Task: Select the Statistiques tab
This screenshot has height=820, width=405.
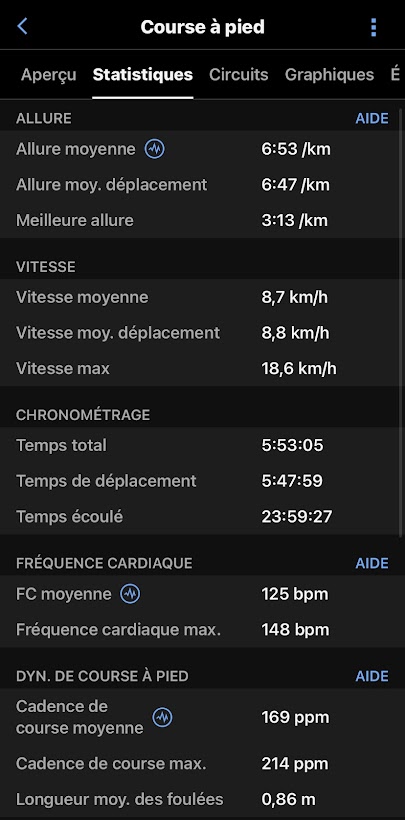Action: point(143,74)
